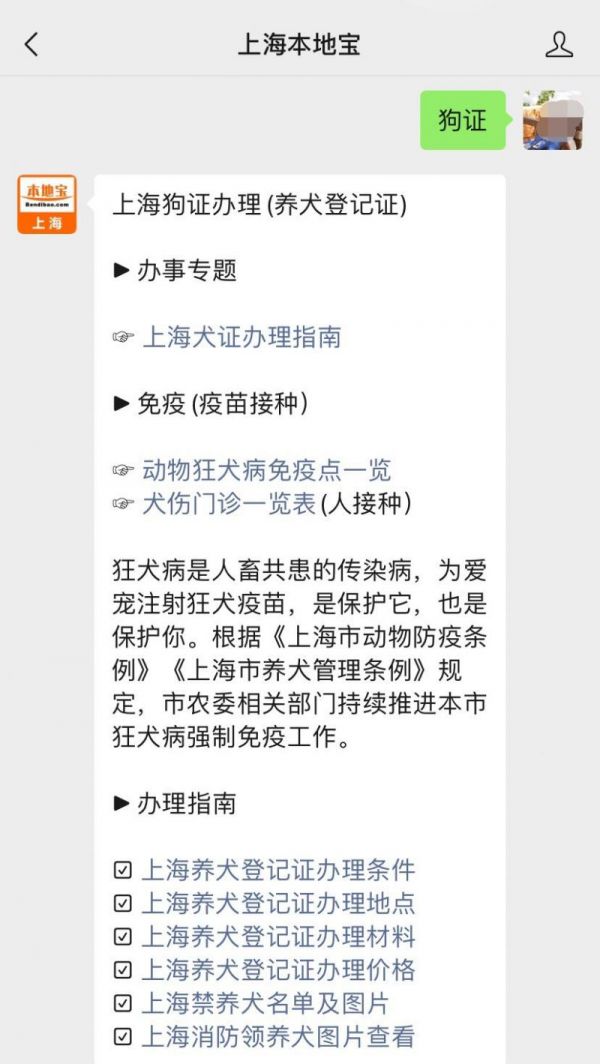Viewport: 600px width, 1064px height.
Task: Go back from the 上海本地宝 chat
Action: (x=32, y=44)
